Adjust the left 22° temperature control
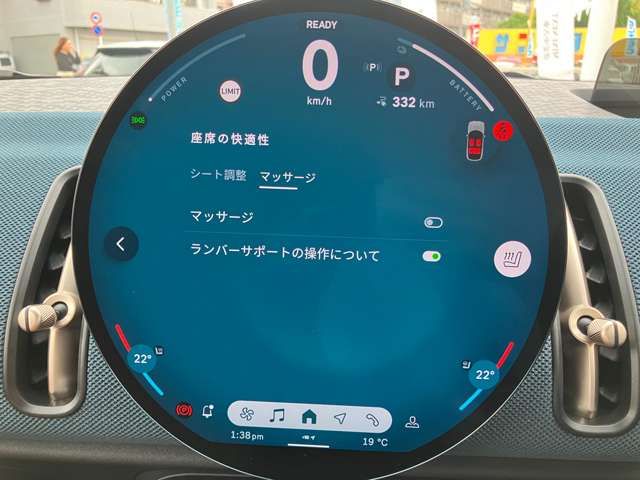The width and height of the screenshot is (640, 480). (x=143, y=359)
